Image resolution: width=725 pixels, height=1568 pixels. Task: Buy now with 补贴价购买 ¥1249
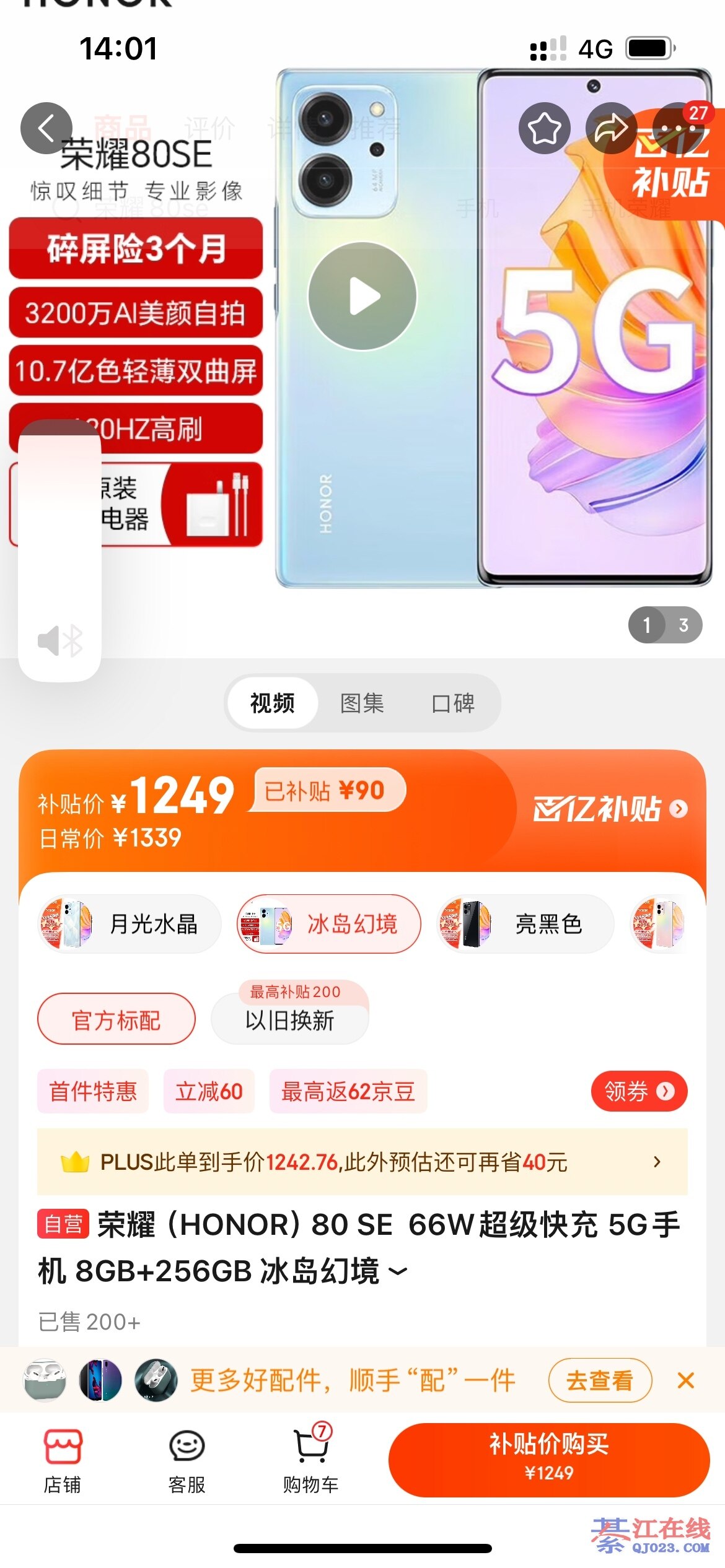coord(549,1459)
